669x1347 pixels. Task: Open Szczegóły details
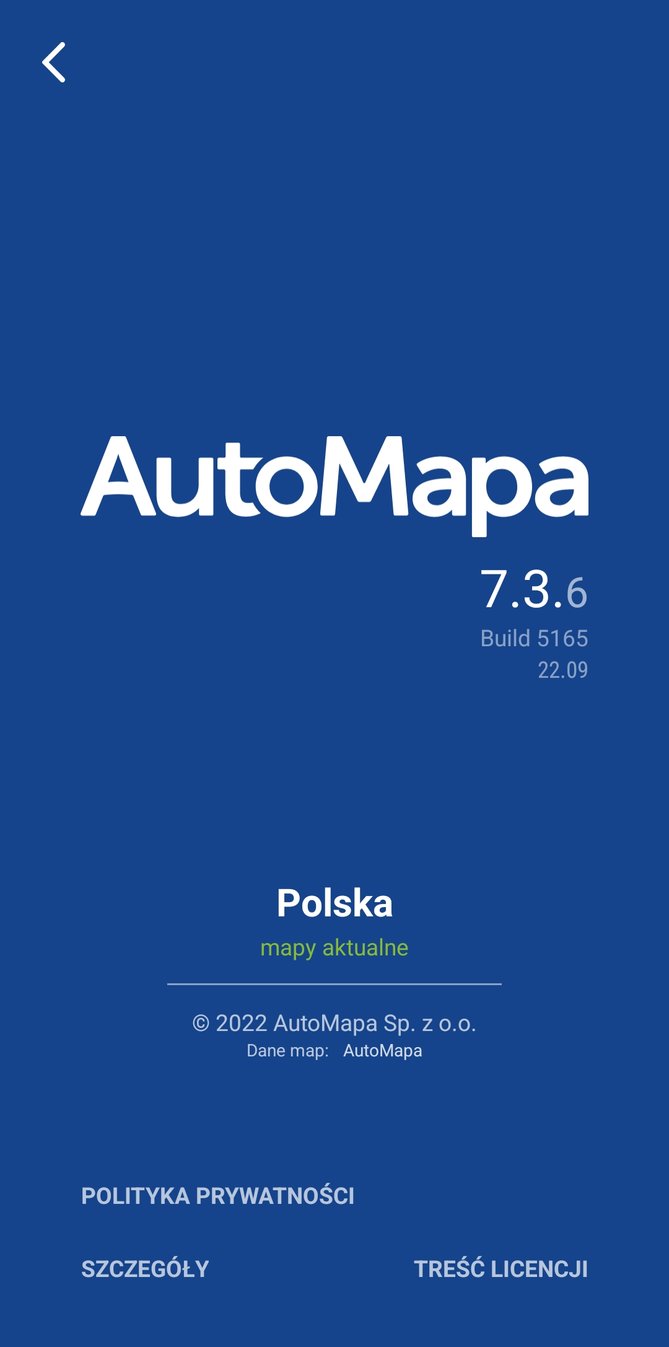(145, 1269)
